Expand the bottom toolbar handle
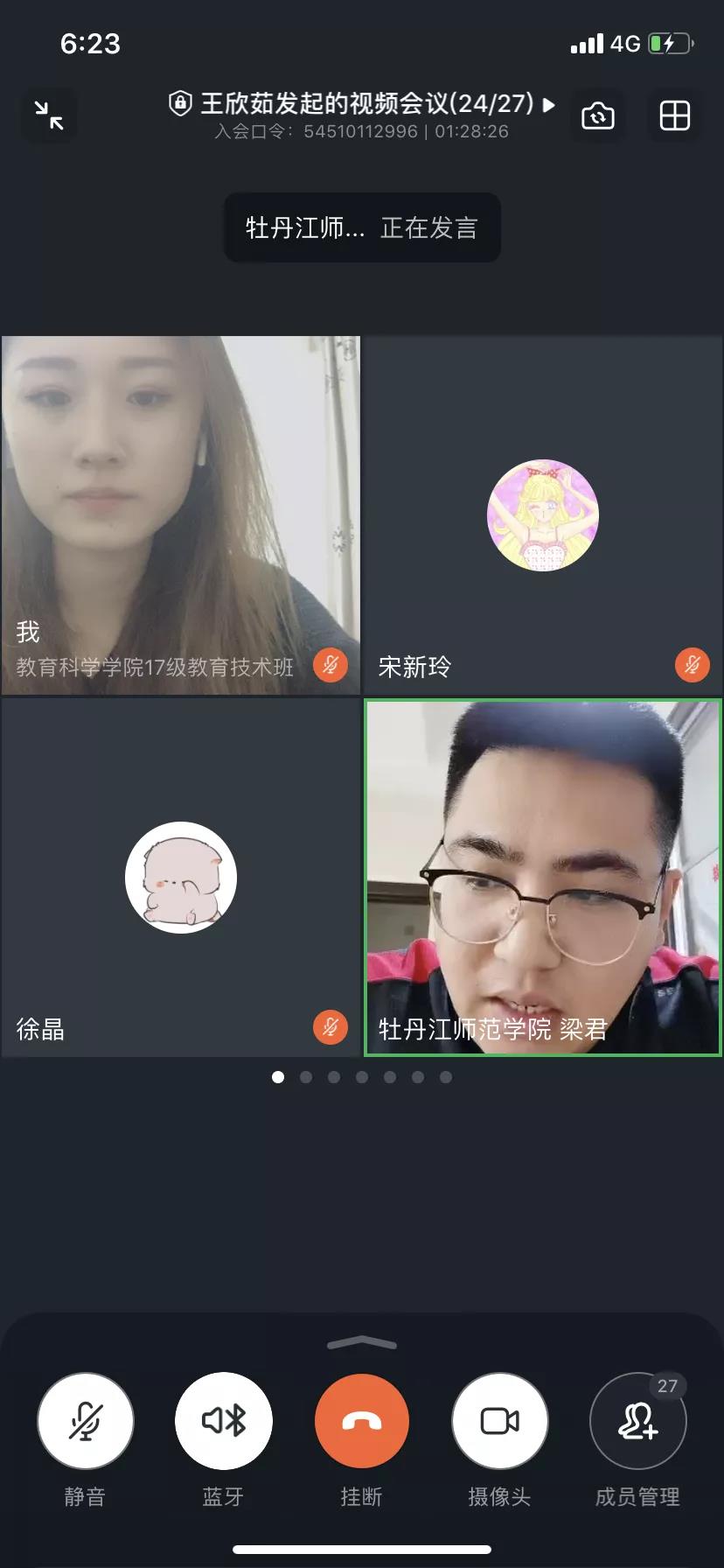This screenshot has width=724, height=1568. point(361,1343)
